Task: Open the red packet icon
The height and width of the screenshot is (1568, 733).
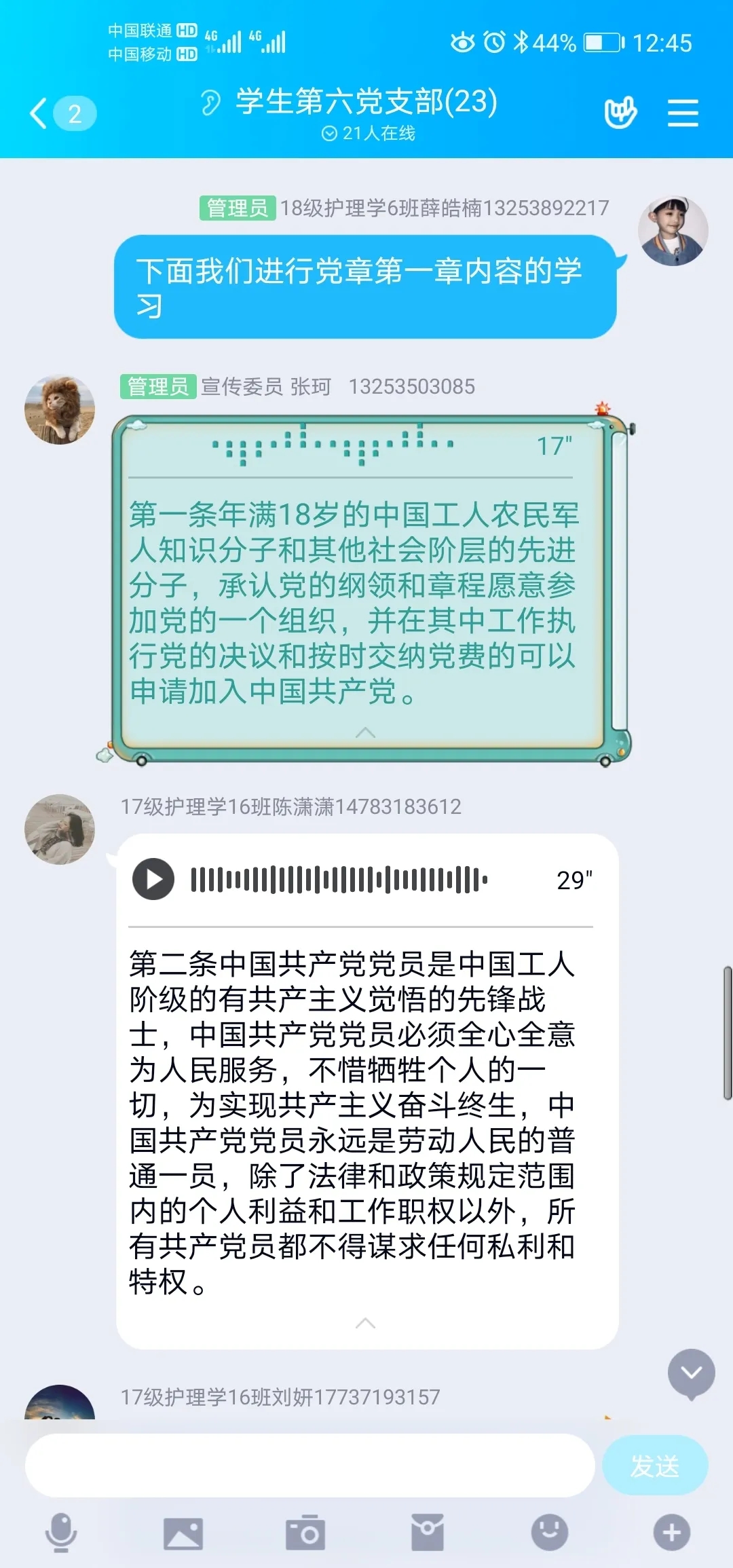Action: 428,1533
